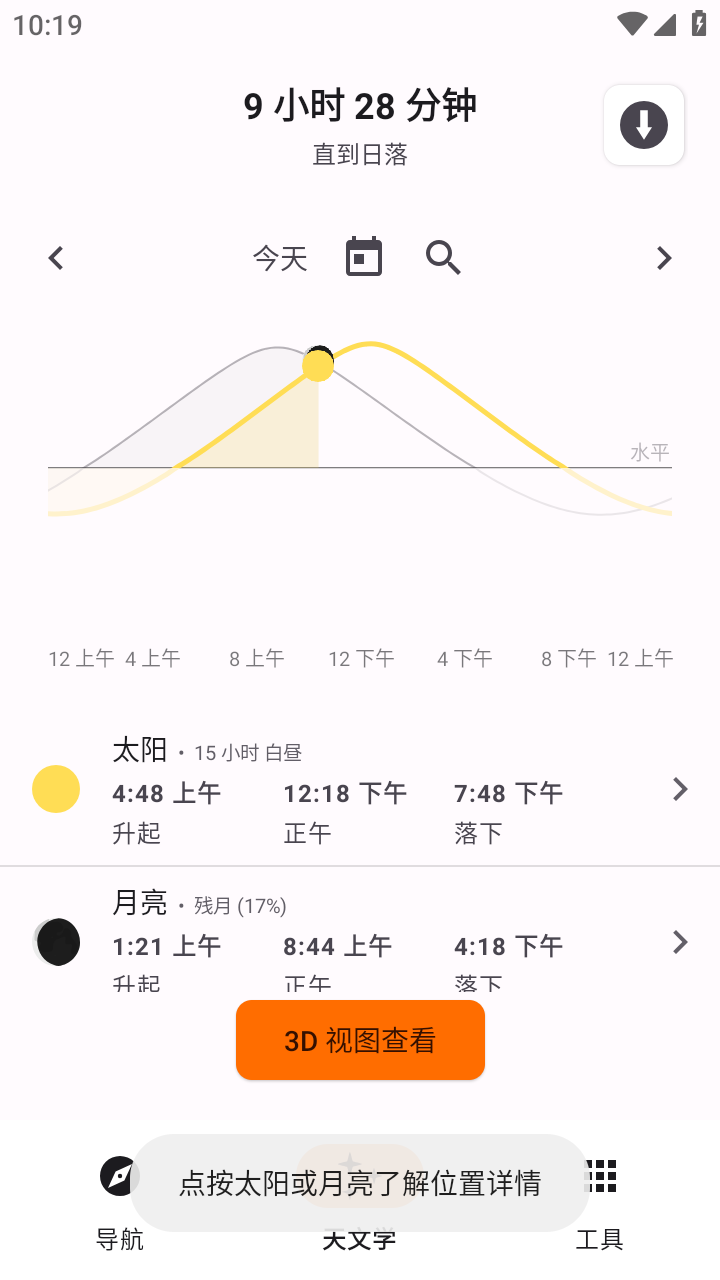Toggle to the next day with right chevron
The width and height of the screenshot is (720, 1280).
(664, 257)
